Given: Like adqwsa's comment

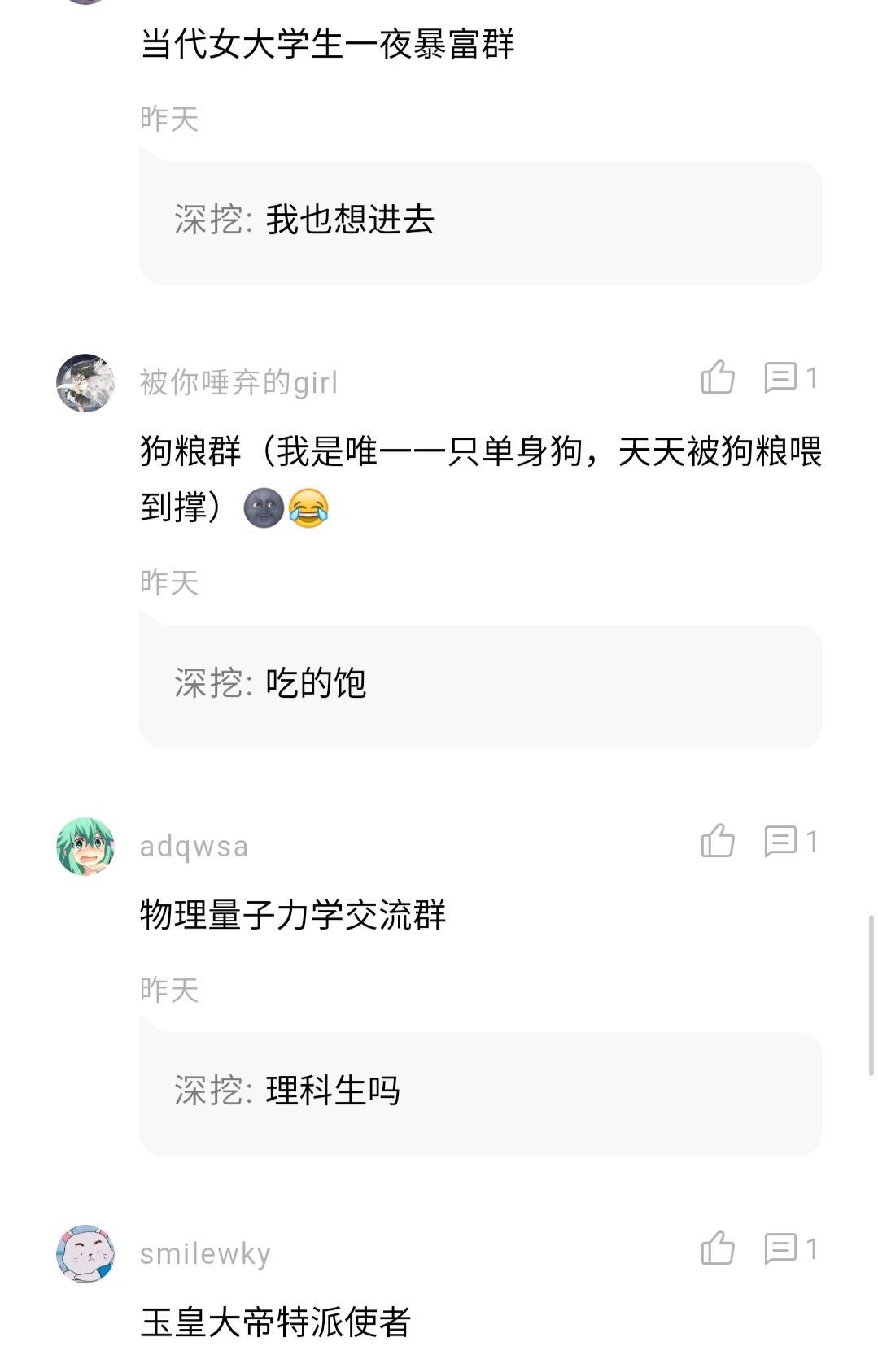Looking at the screenshot, I should pyautogui.click(x=718, y=841).
